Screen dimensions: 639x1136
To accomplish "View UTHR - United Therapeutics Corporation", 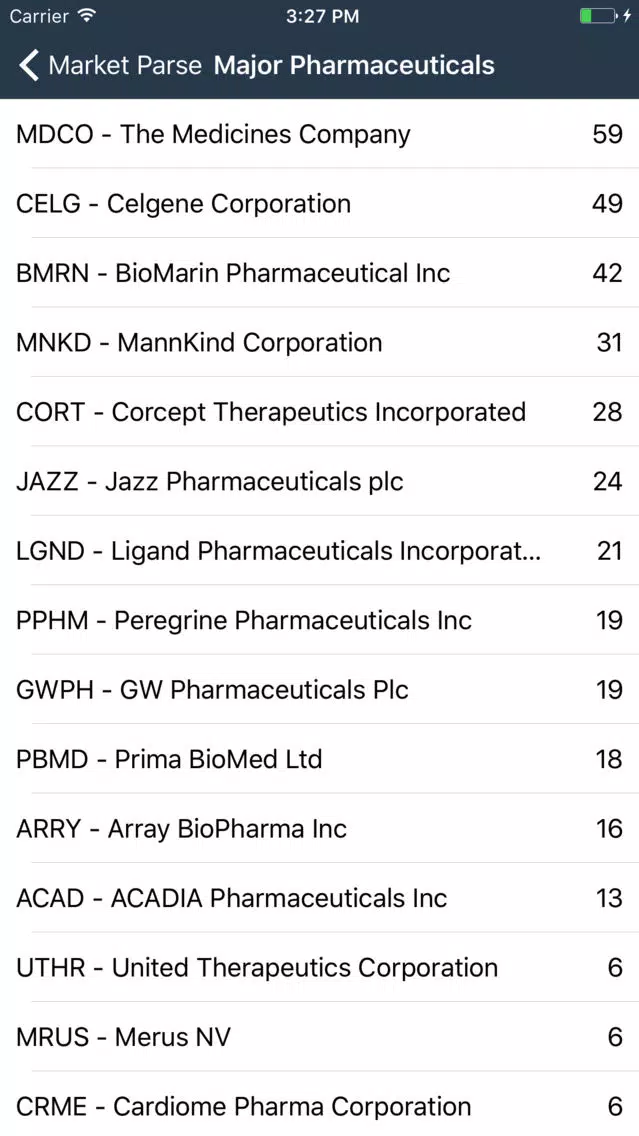I will 320,969.
